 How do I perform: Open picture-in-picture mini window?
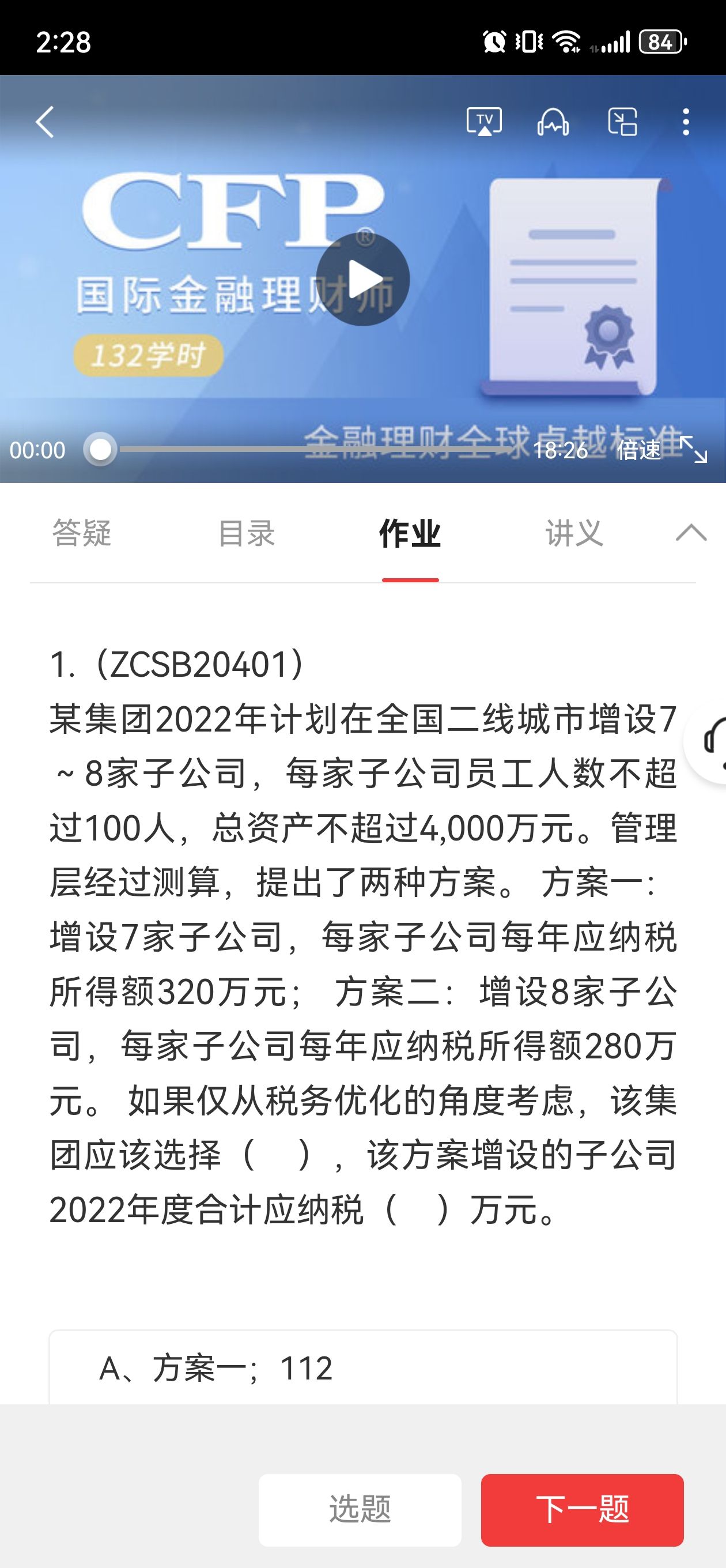point(622,122)
